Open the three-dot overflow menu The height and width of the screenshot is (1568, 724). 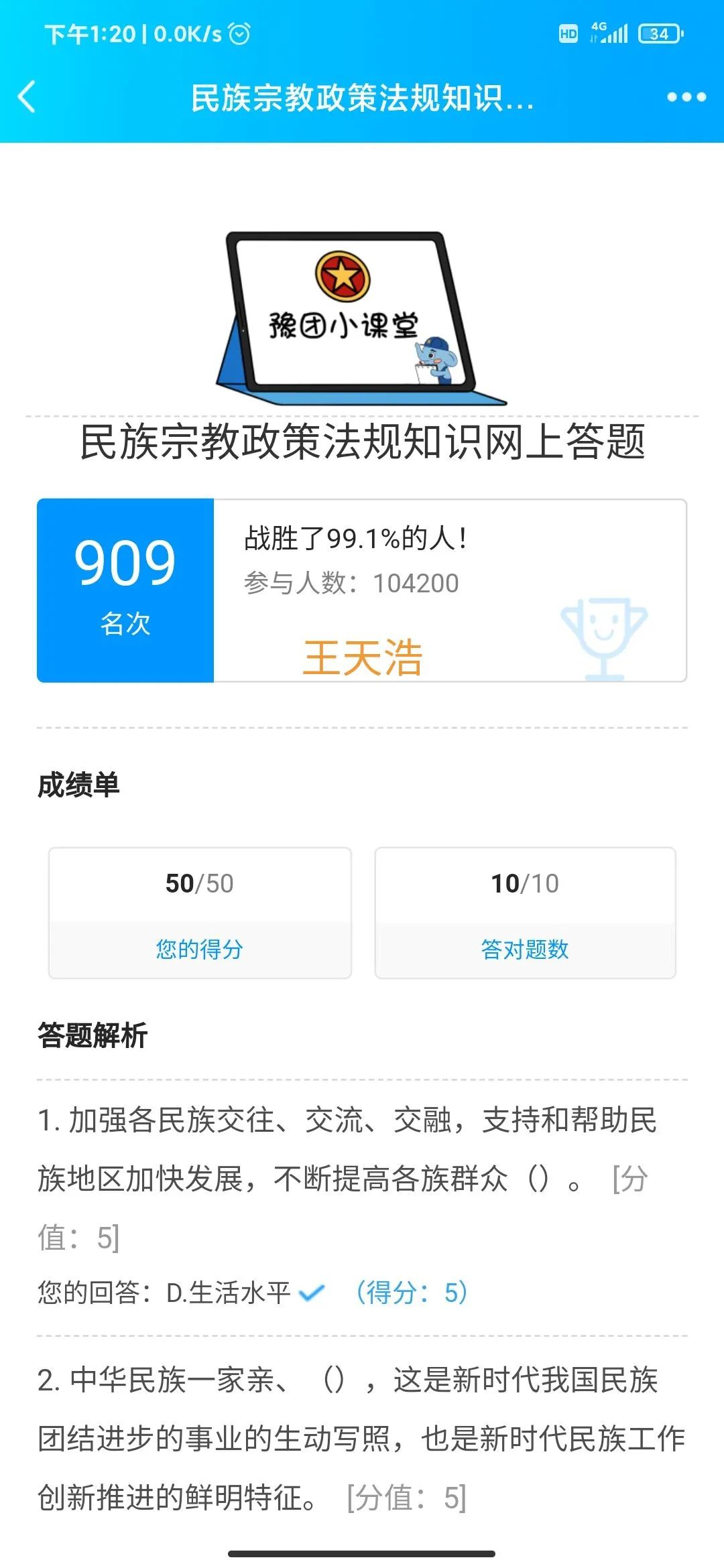pos(686,97)
